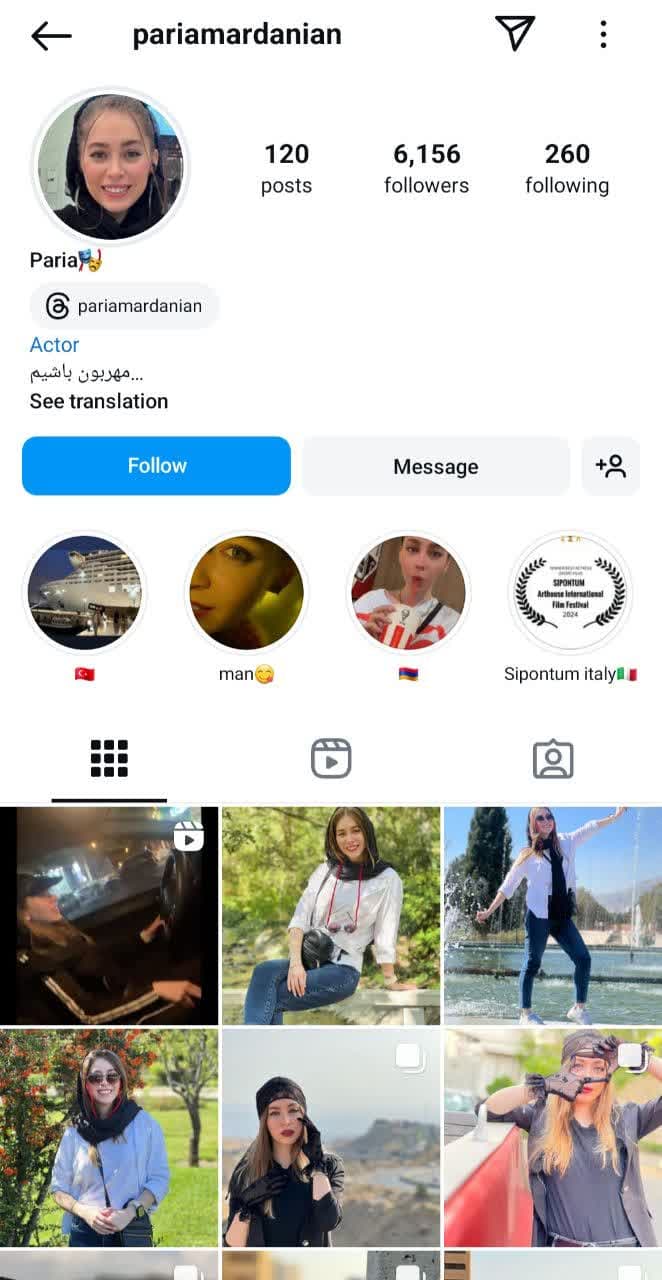Screen dimensions: 662x1280
Task: Share this profile via the paper plane icon
Action: pyautogui.click(x=516, y=34)
